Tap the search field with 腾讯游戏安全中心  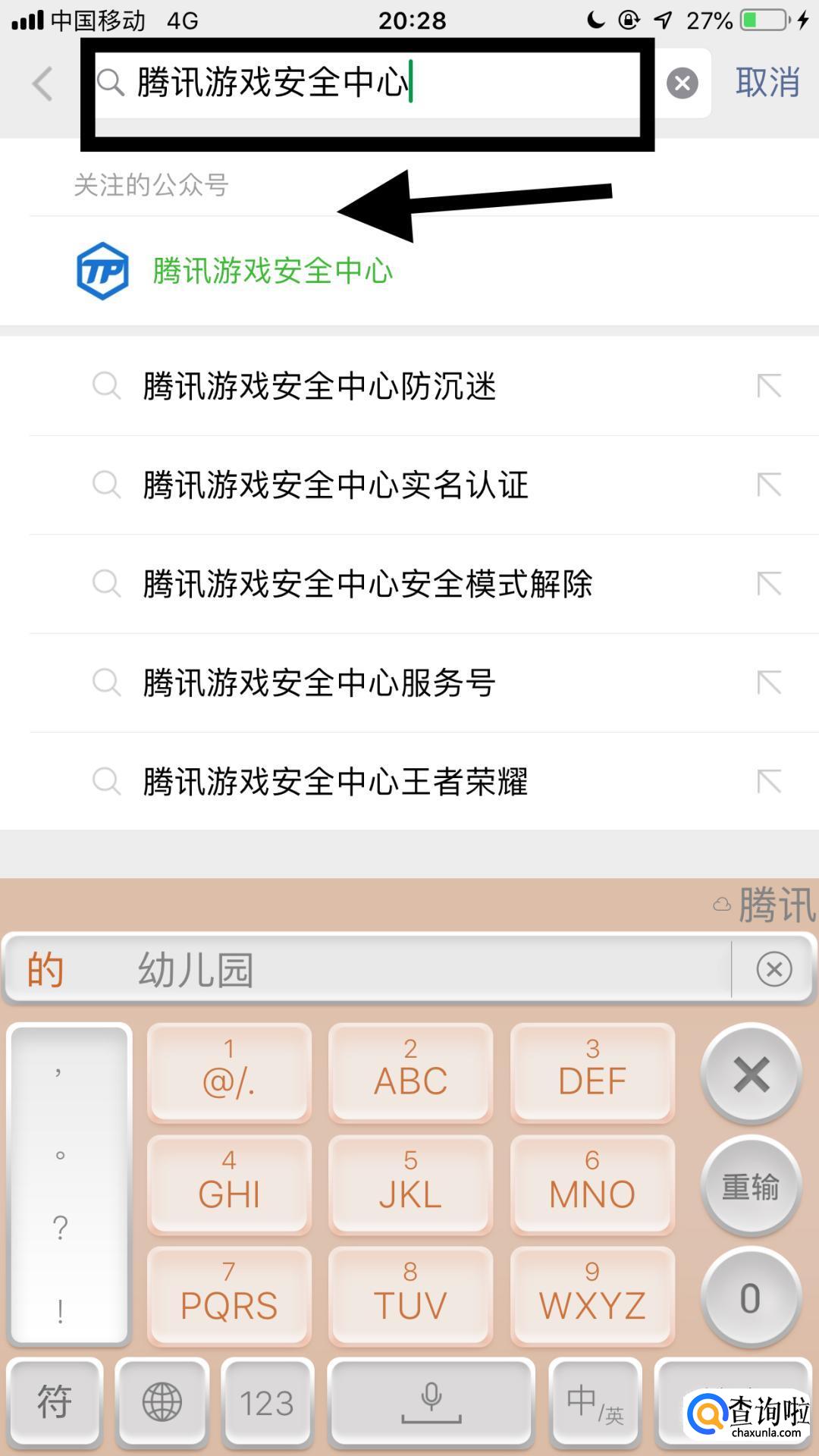(364, 83)
